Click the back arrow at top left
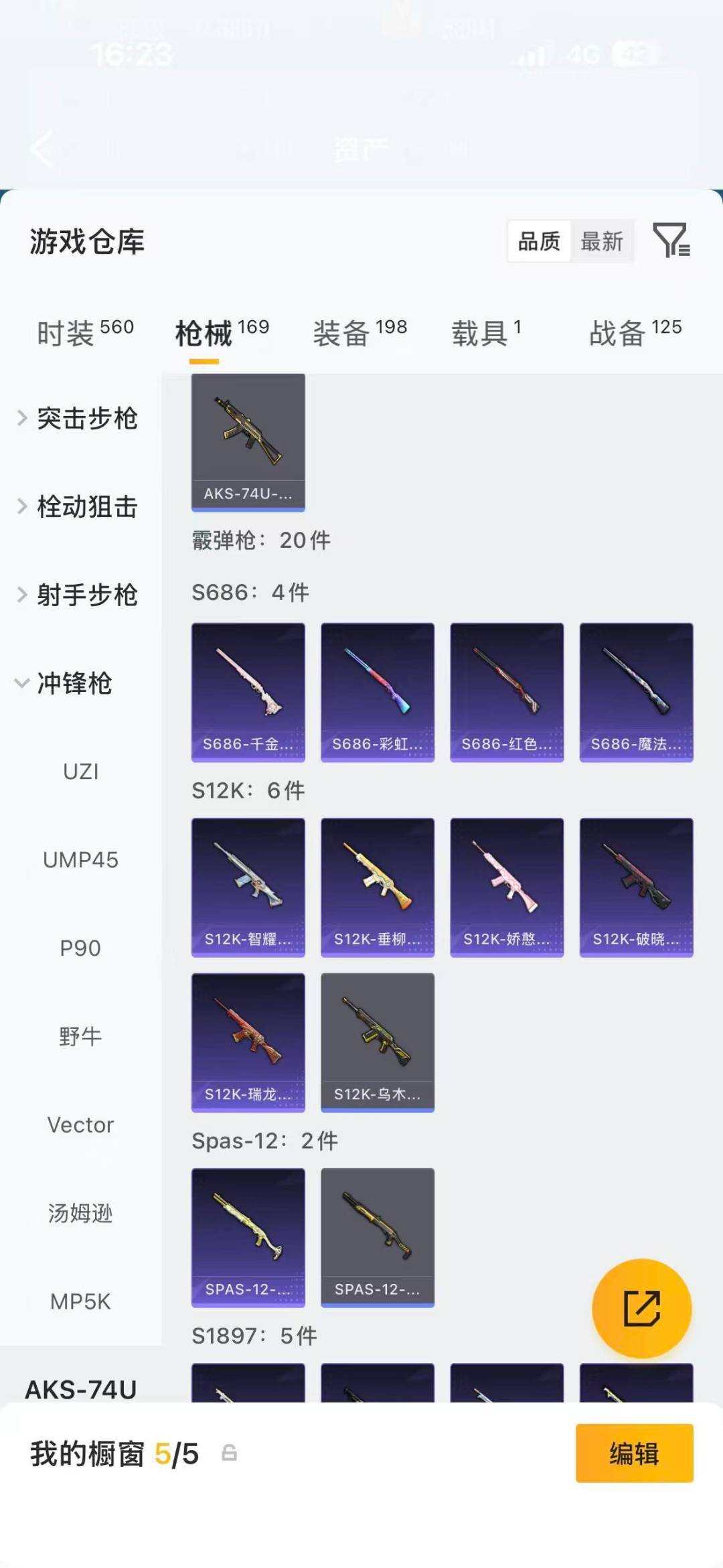Image resolution: width=723 pixels, height=1568 pixels. (x=42, y=149)
